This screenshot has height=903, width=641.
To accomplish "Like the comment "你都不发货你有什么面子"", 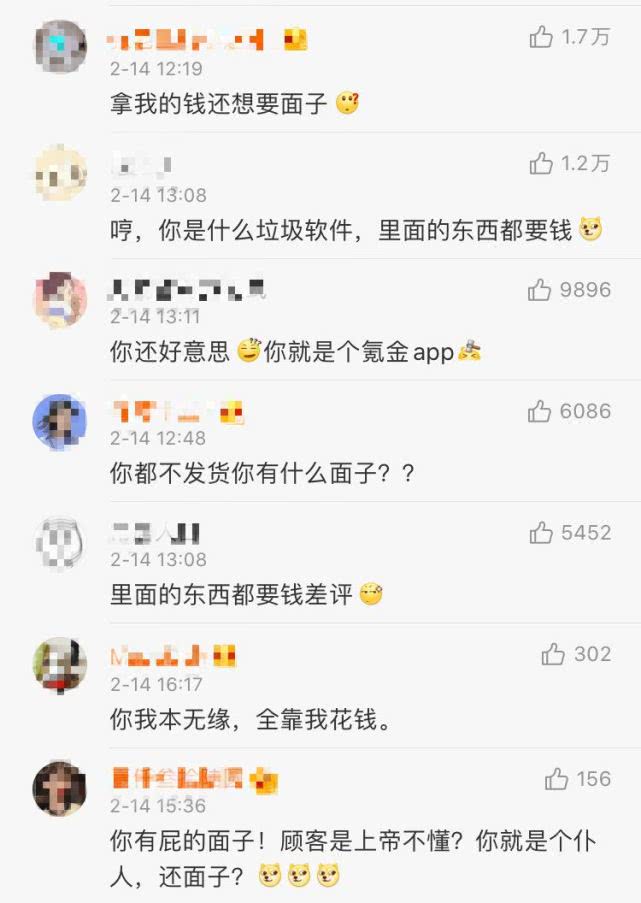I will pyautogui.click(x=540, y=411).
